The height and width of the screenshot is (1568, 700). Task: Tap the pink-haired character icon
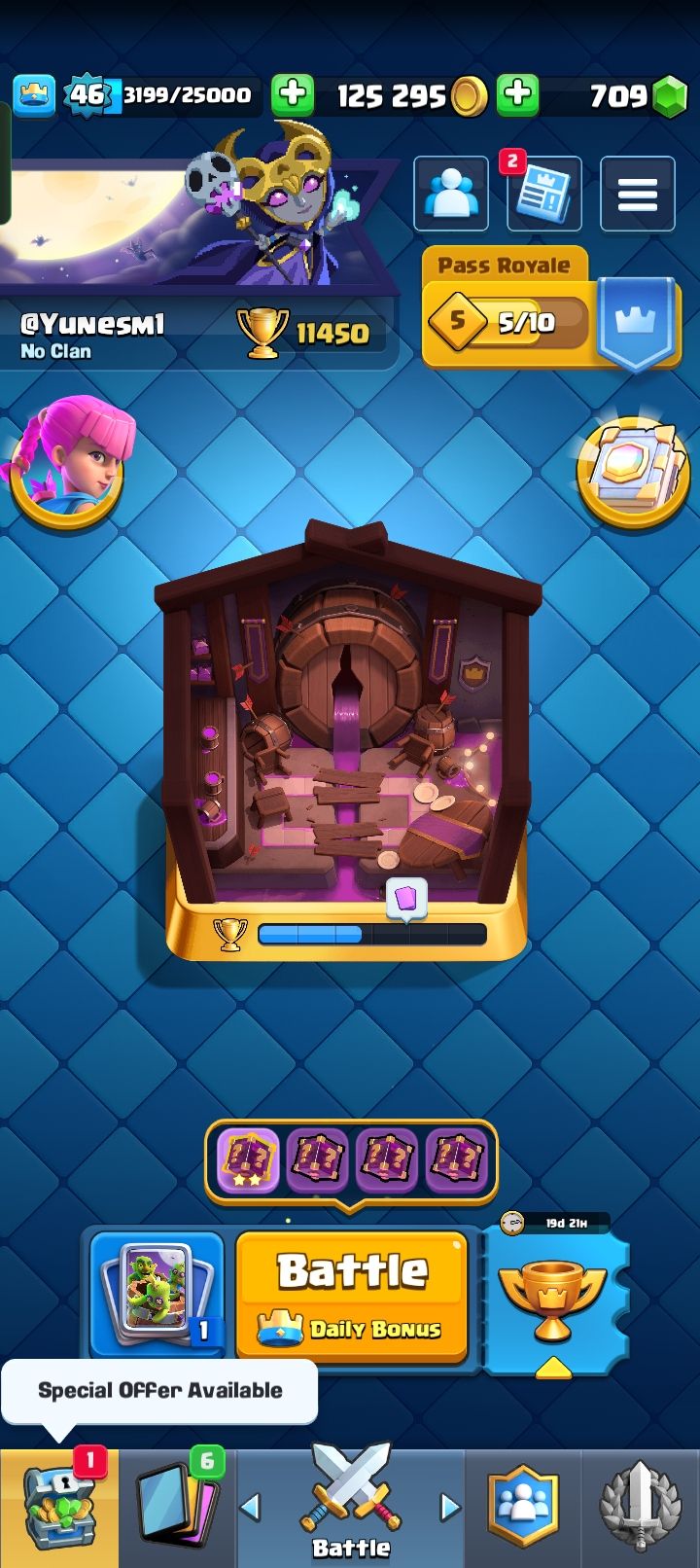68,462
